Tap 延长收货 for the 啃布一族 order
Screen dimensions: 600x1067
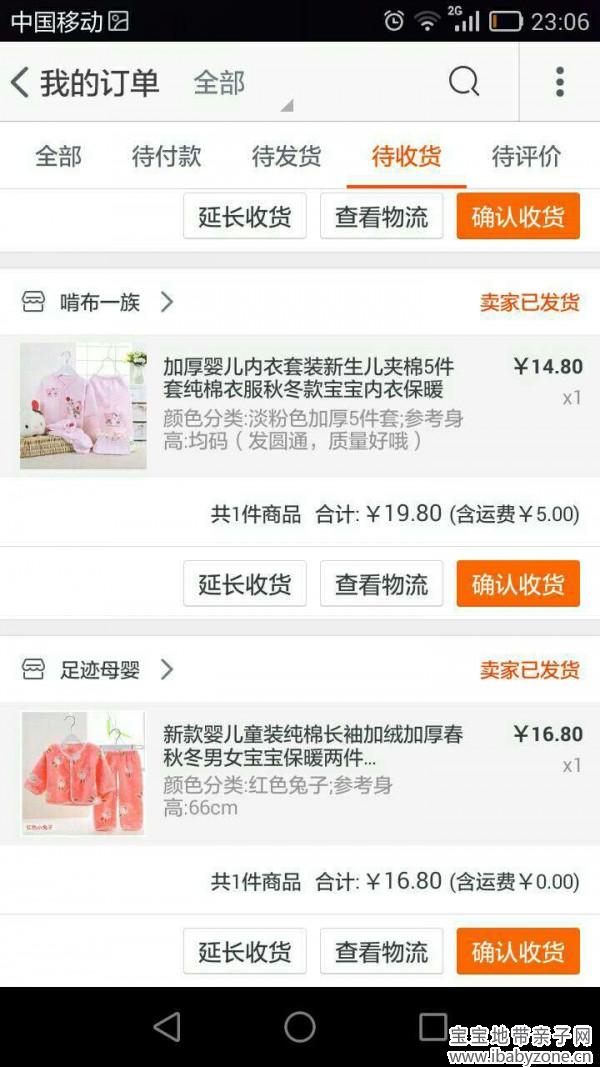[x=244, y=584]
